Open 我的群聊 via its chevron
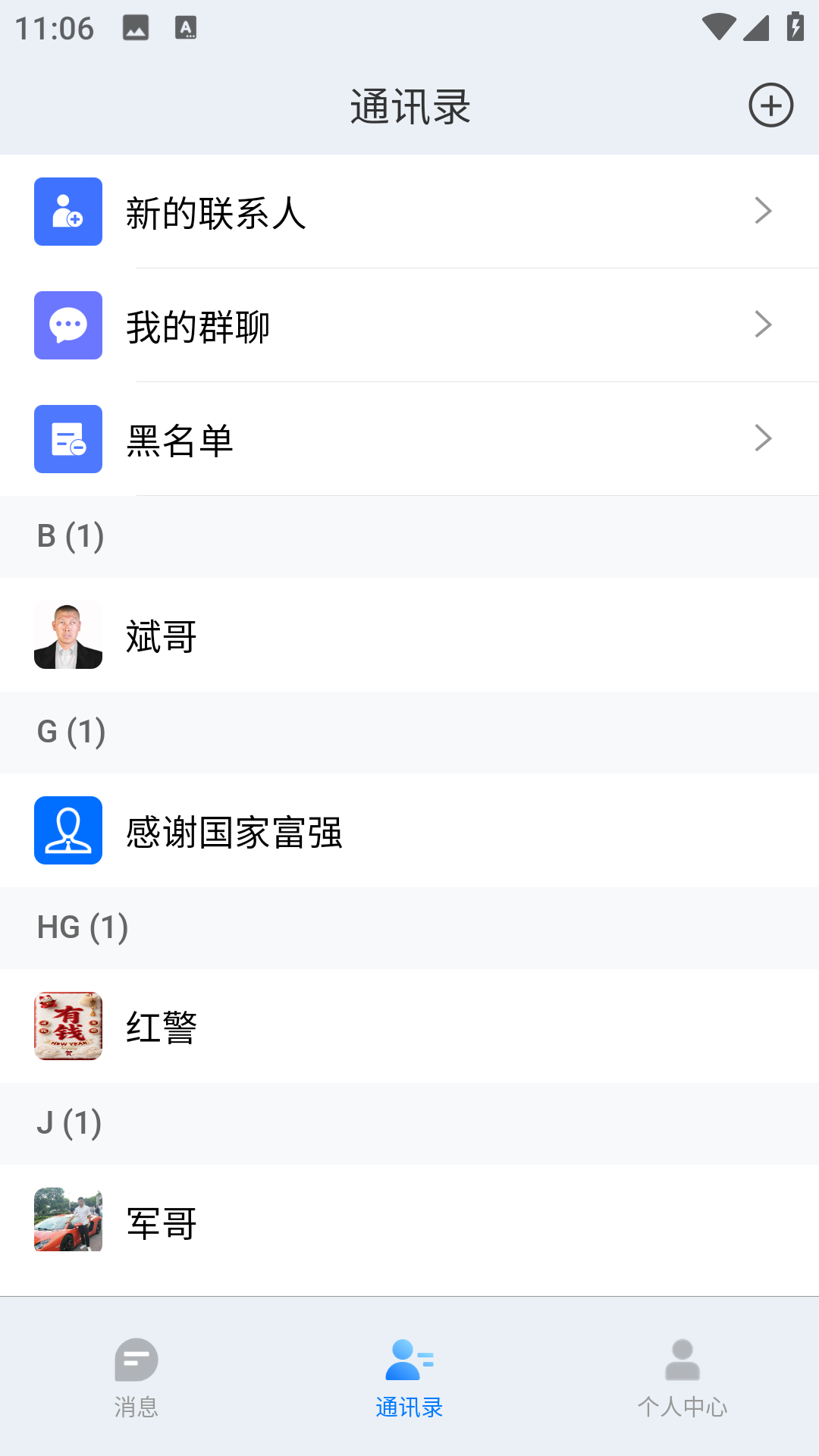This screenshot has width=819, height=1456. click(x=764, y=325)
